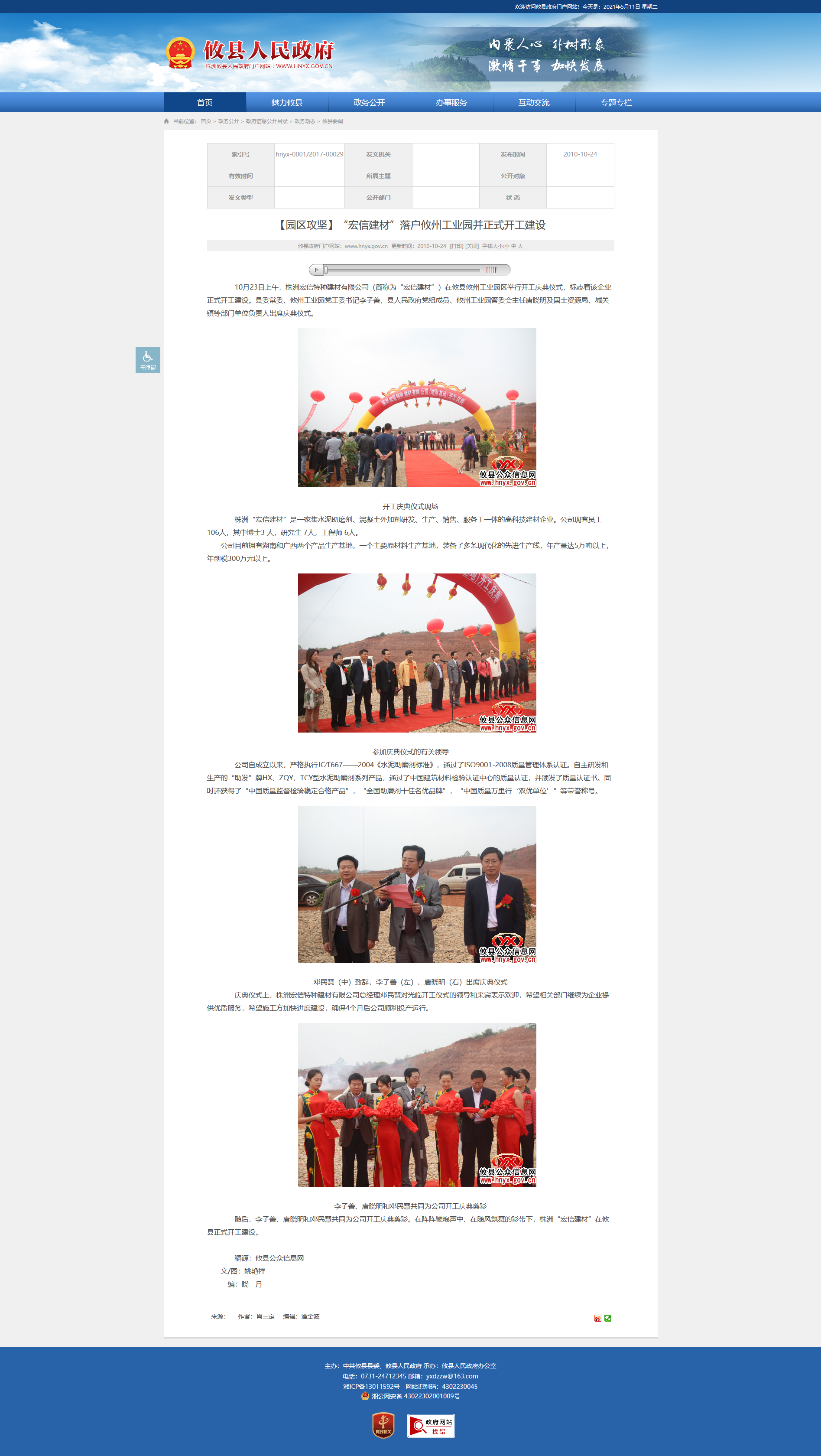Open the 首页 navigation tab
The image size is (821, 1456).
(204, 102)
